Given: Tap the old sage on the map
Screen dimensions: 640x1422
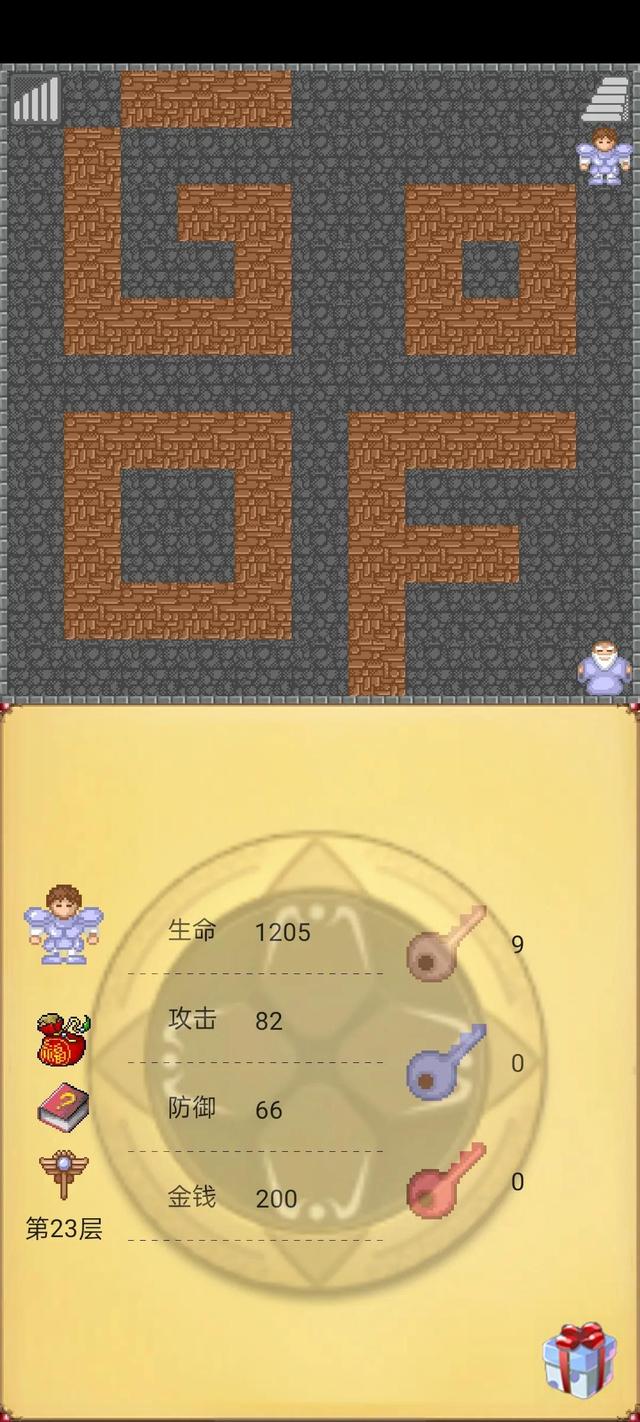Looking at the screenshot, I should point(604,668).
